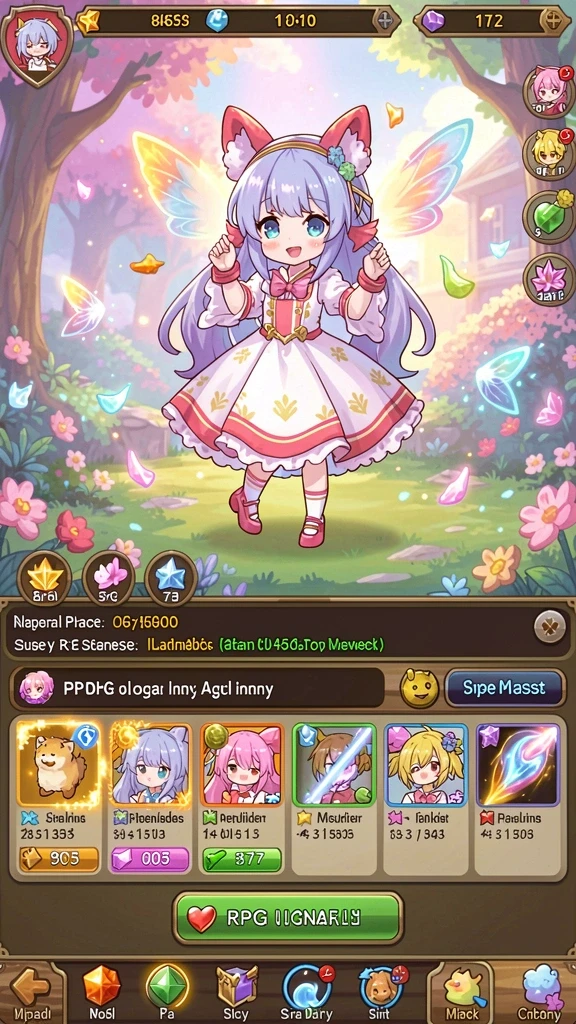Switch to the Nosl orange gem tab

coord(102,993)
